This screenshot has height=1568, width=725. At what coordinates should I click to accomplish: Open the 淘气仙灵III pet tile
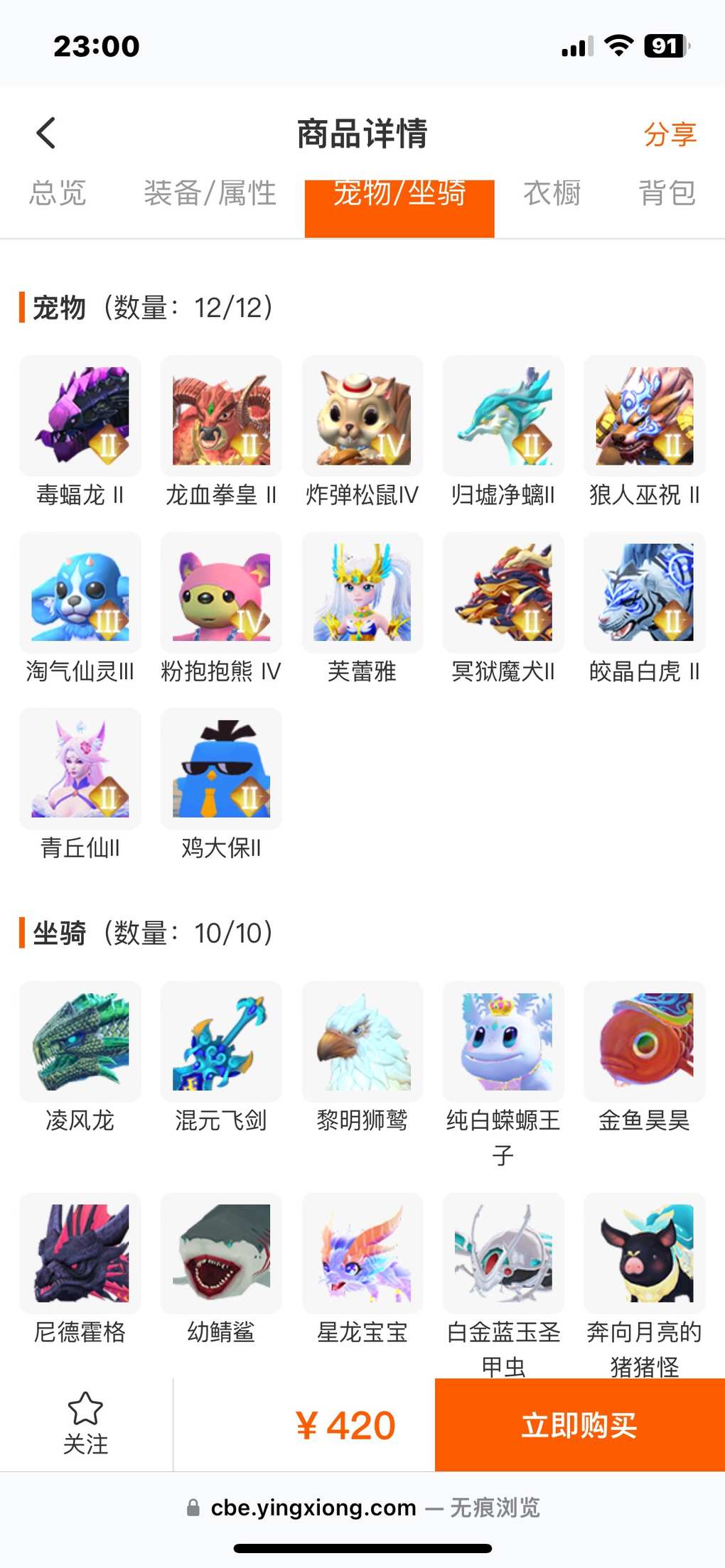pyautogui.click(x=80, y=593)
